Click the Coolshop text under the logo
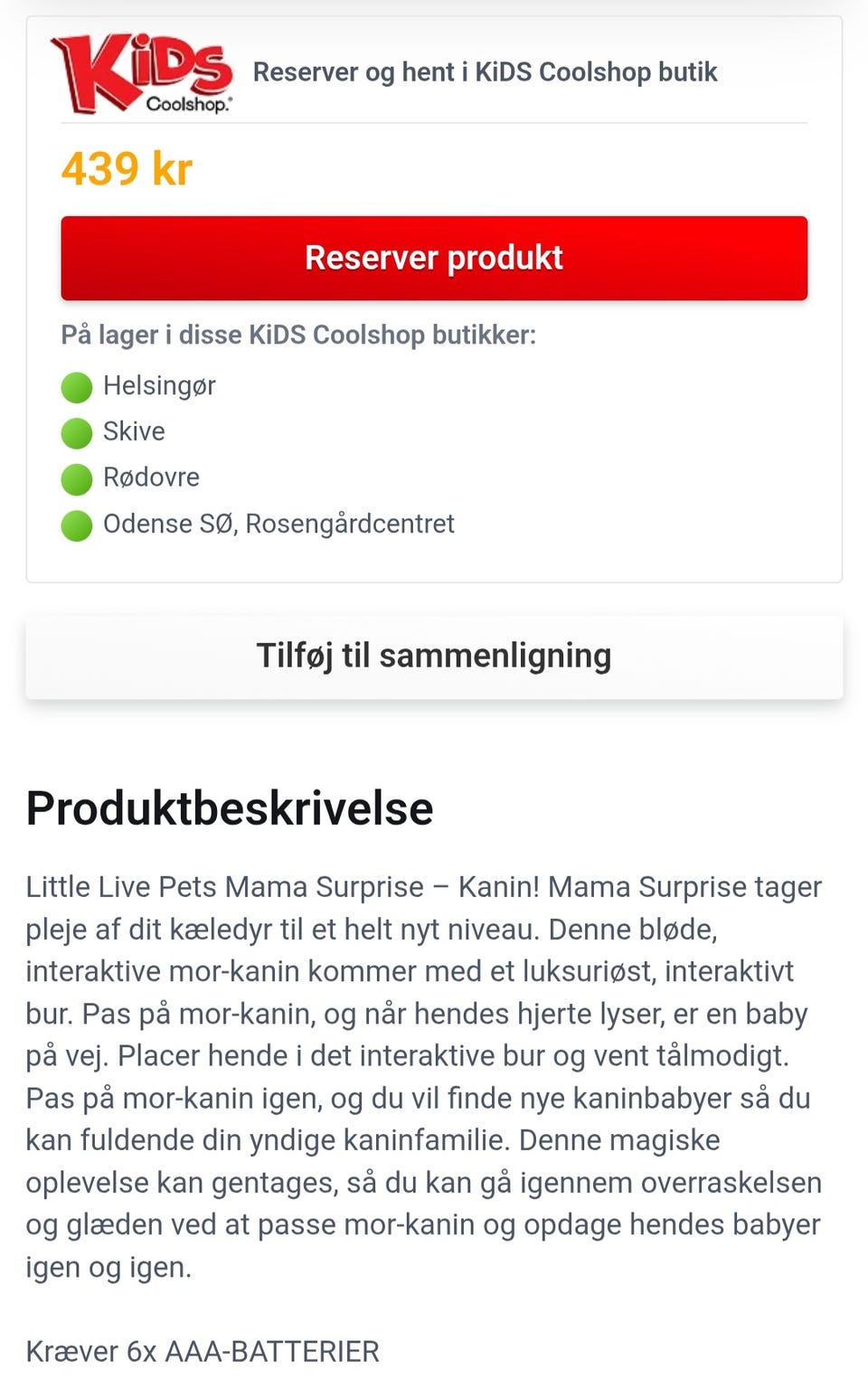868x1389 pixels. click(185, 104)
